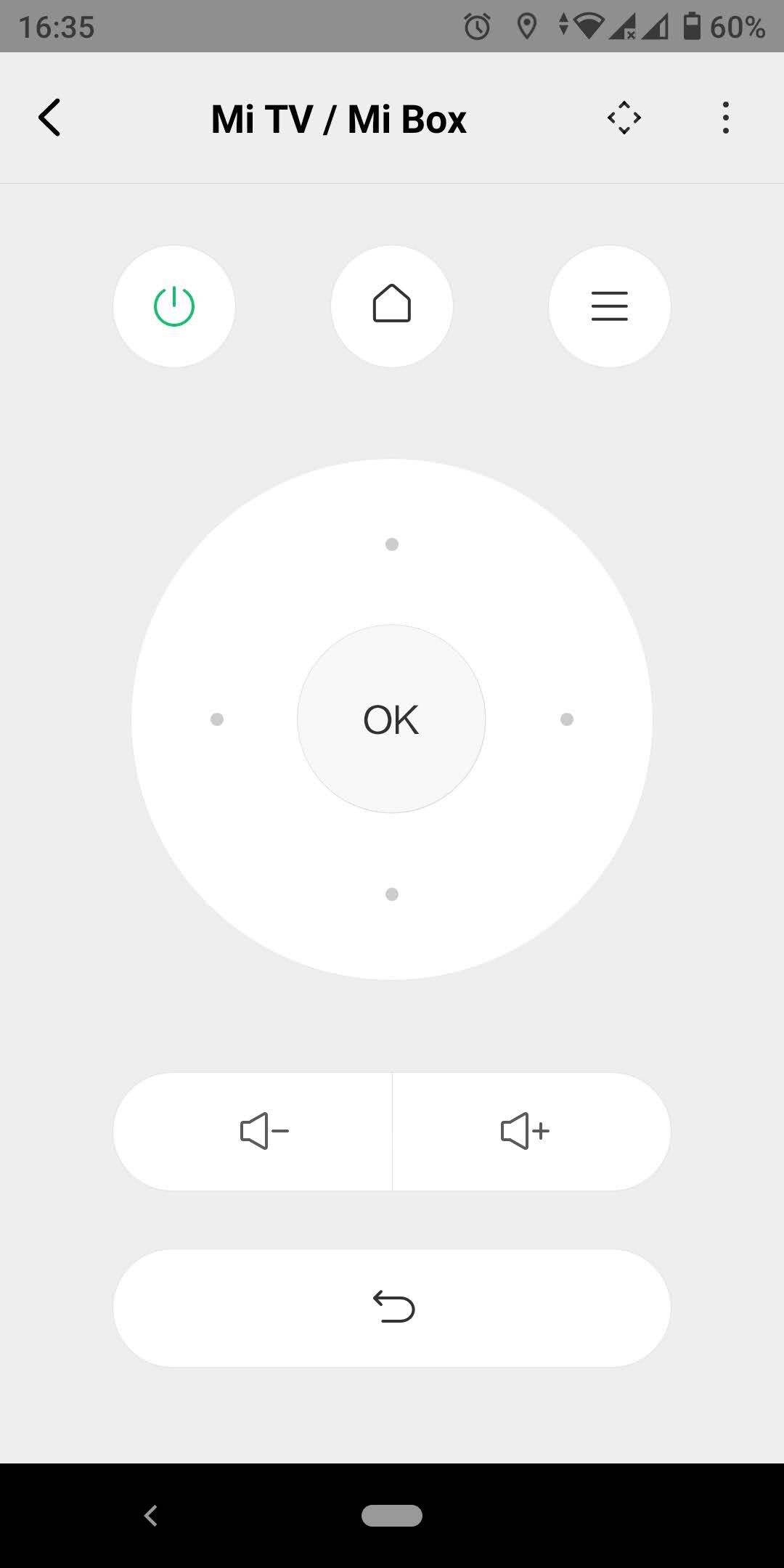This screenshot has height=1568, width=784.
Task: Navigate right on the D-pad
Action: (x=567, y=719)
